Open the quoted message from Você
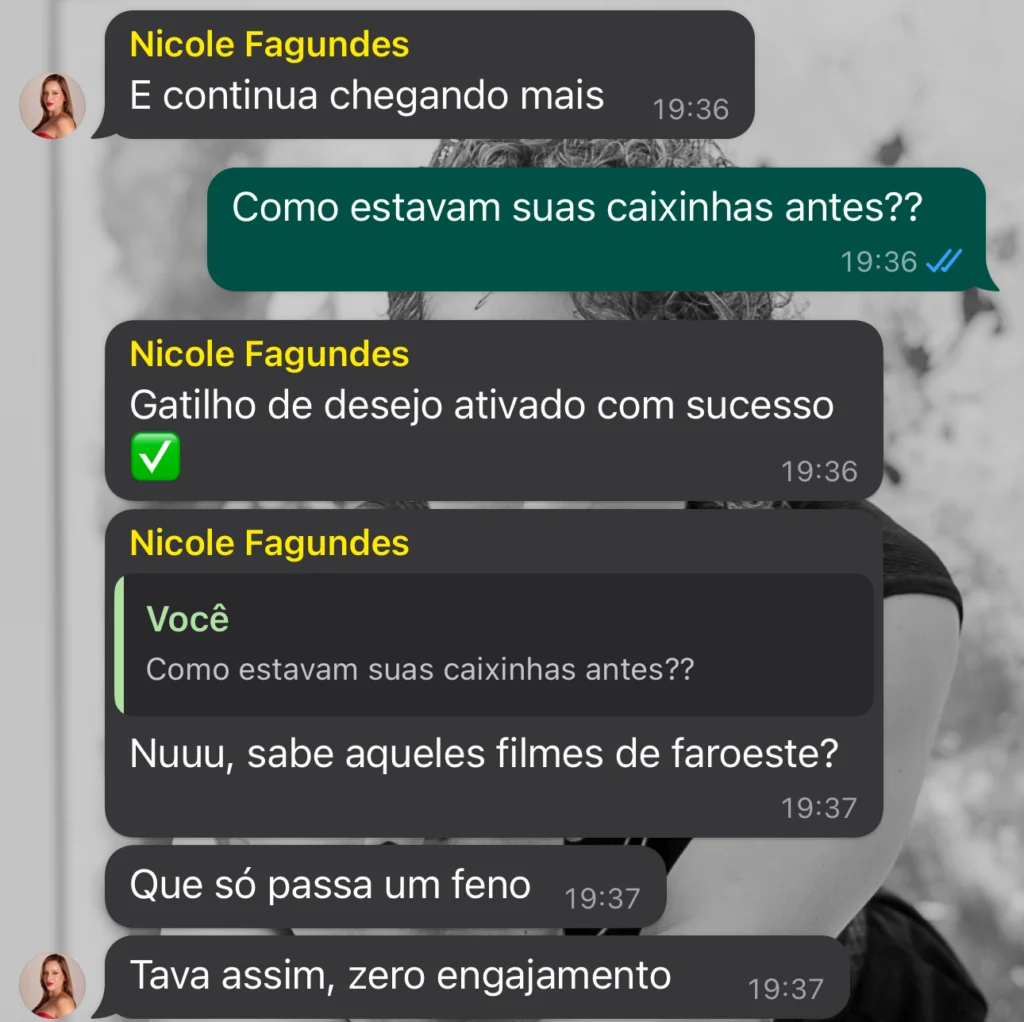Image resolution: width=1024 pixels, height=1022 pixels. pyautogui.click(x=494, y=644)
